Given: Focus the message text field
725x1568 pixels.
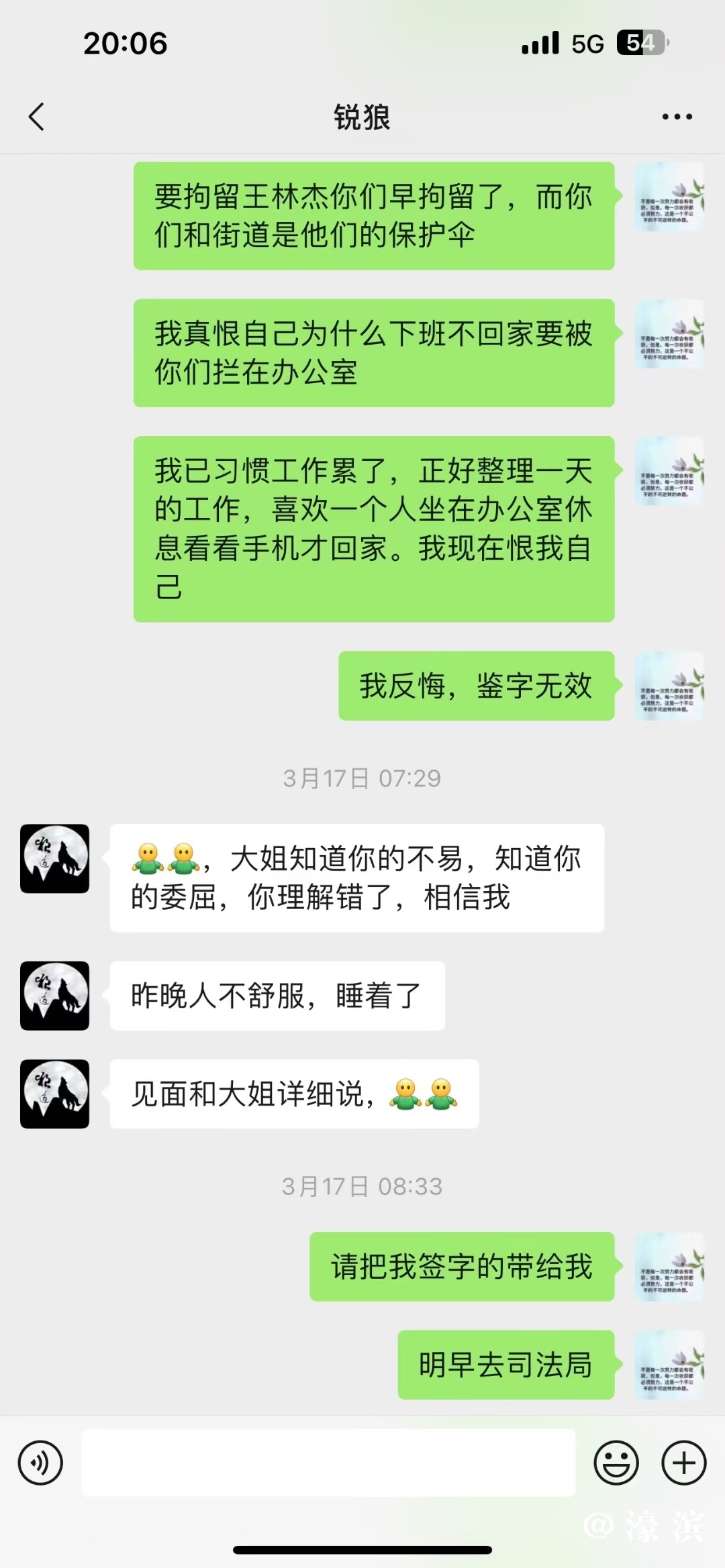Looking at the screenshot, I should click(x=328, y=1463).
